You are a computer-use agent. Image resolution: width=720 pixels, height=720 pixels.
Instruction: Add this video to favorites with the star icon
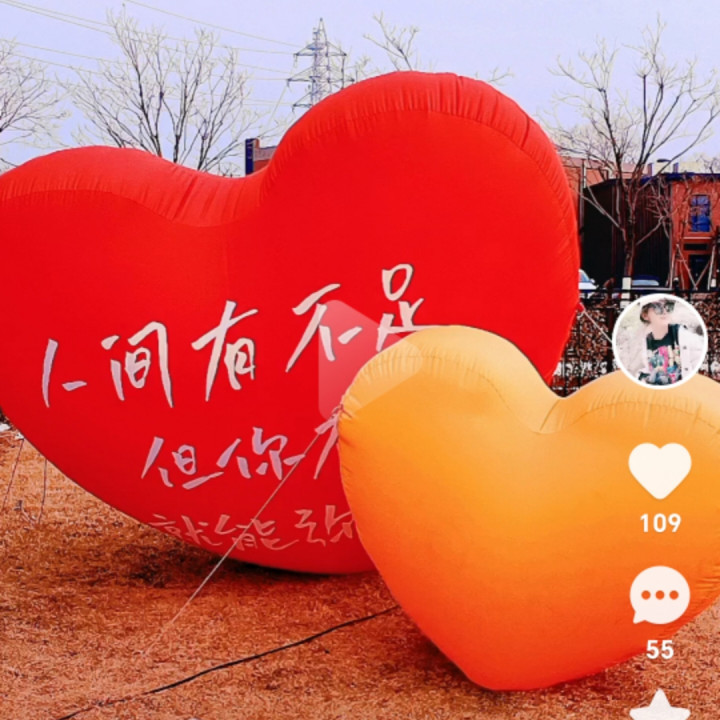[660, 707]
